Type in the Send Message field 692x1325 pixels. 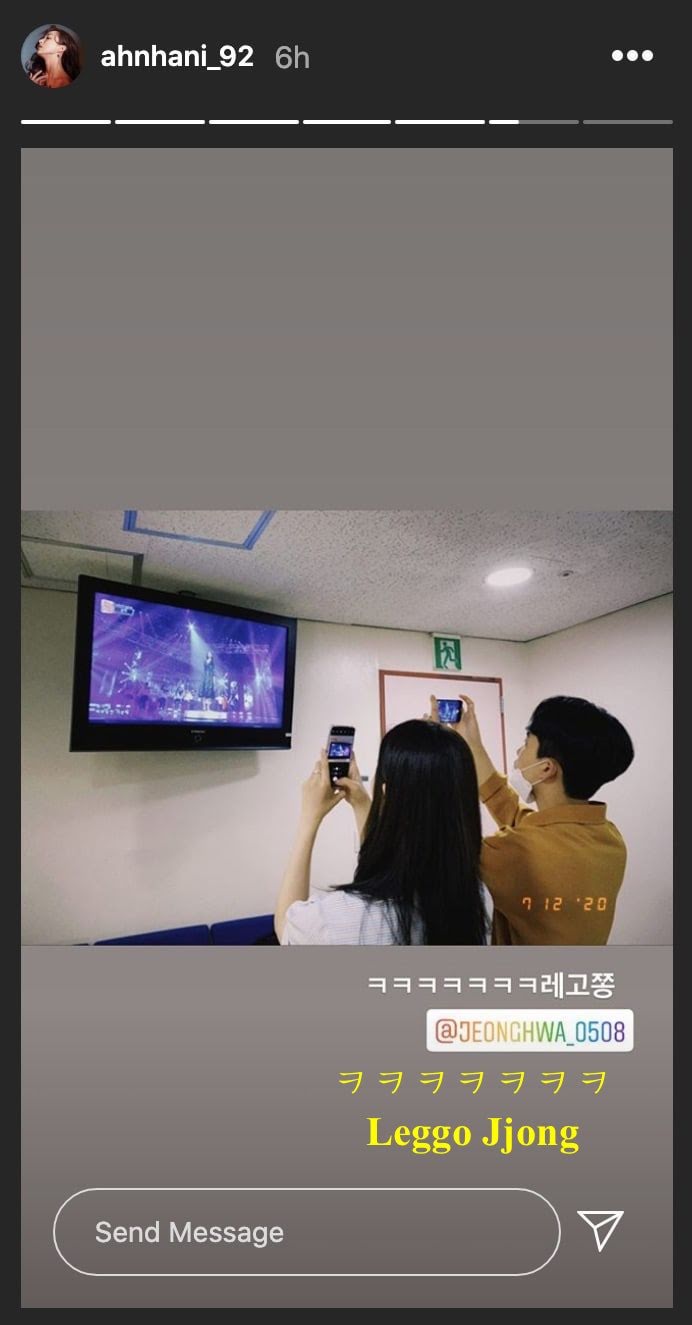coord(306,1232)
